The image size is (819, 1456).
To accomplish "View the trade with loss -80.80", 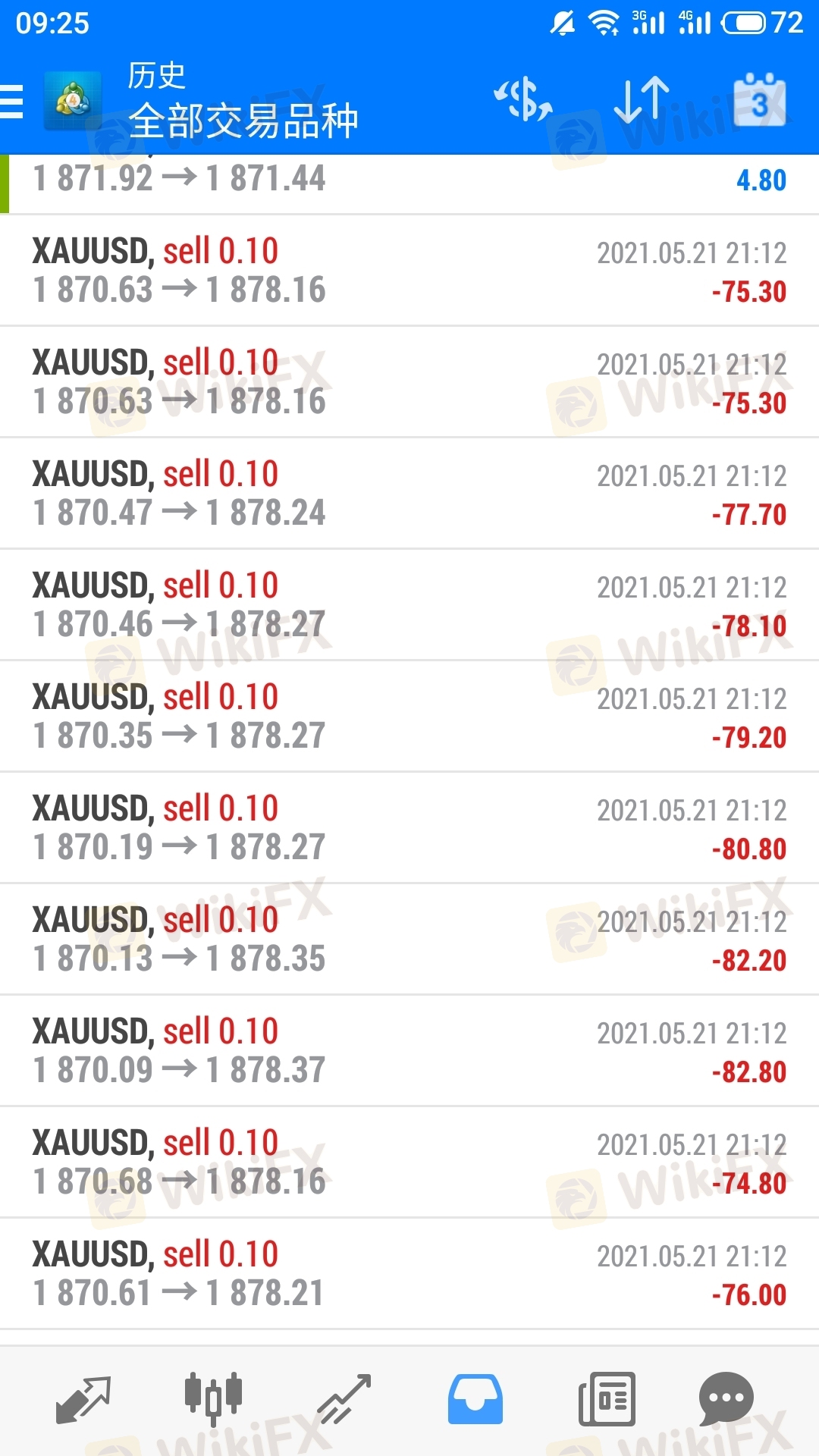I will (x=409, y=828).
